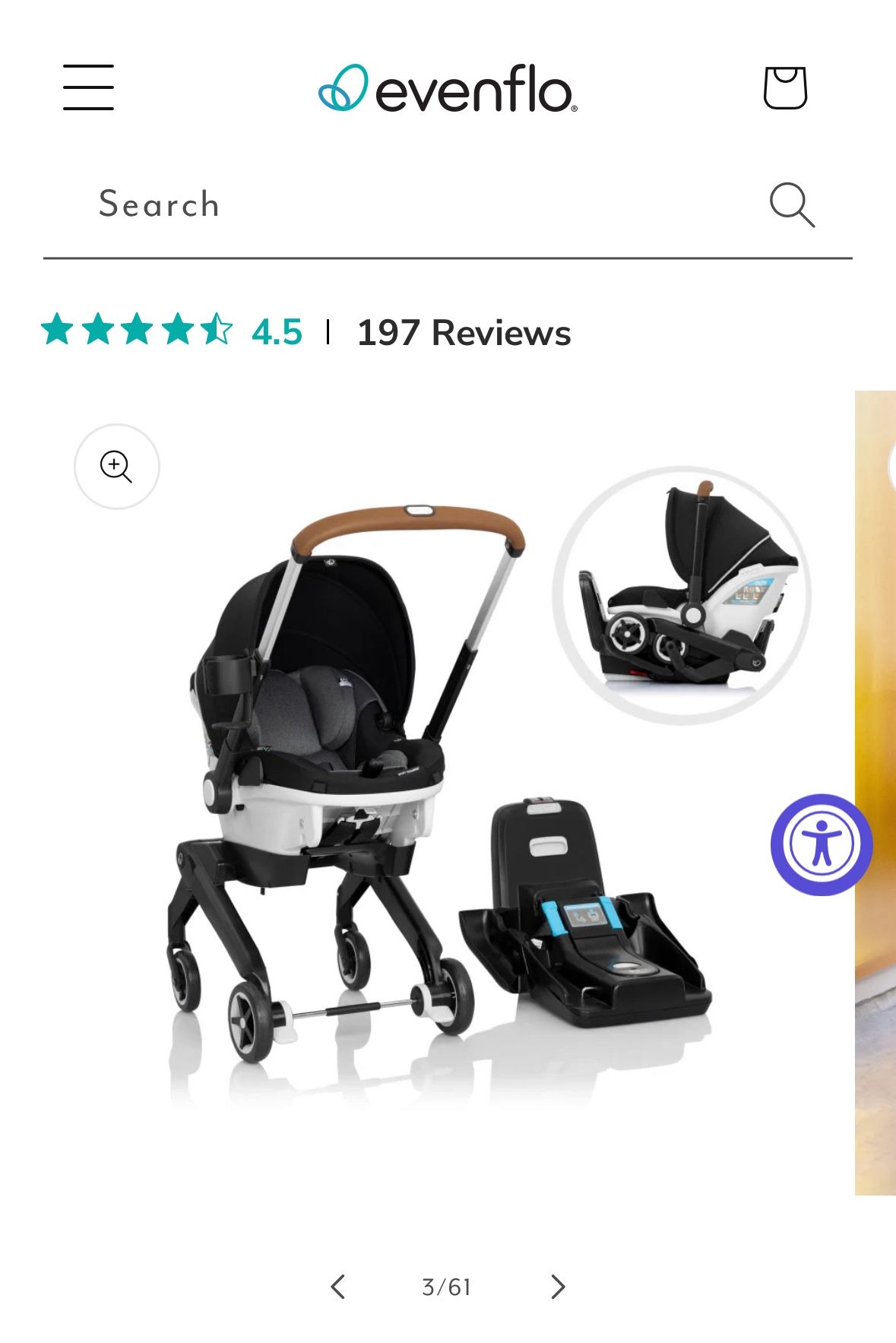This screenshot has width=896, height=1343.
Task: Tap the evenflo logo to go home
Action: tap(448, 88)
